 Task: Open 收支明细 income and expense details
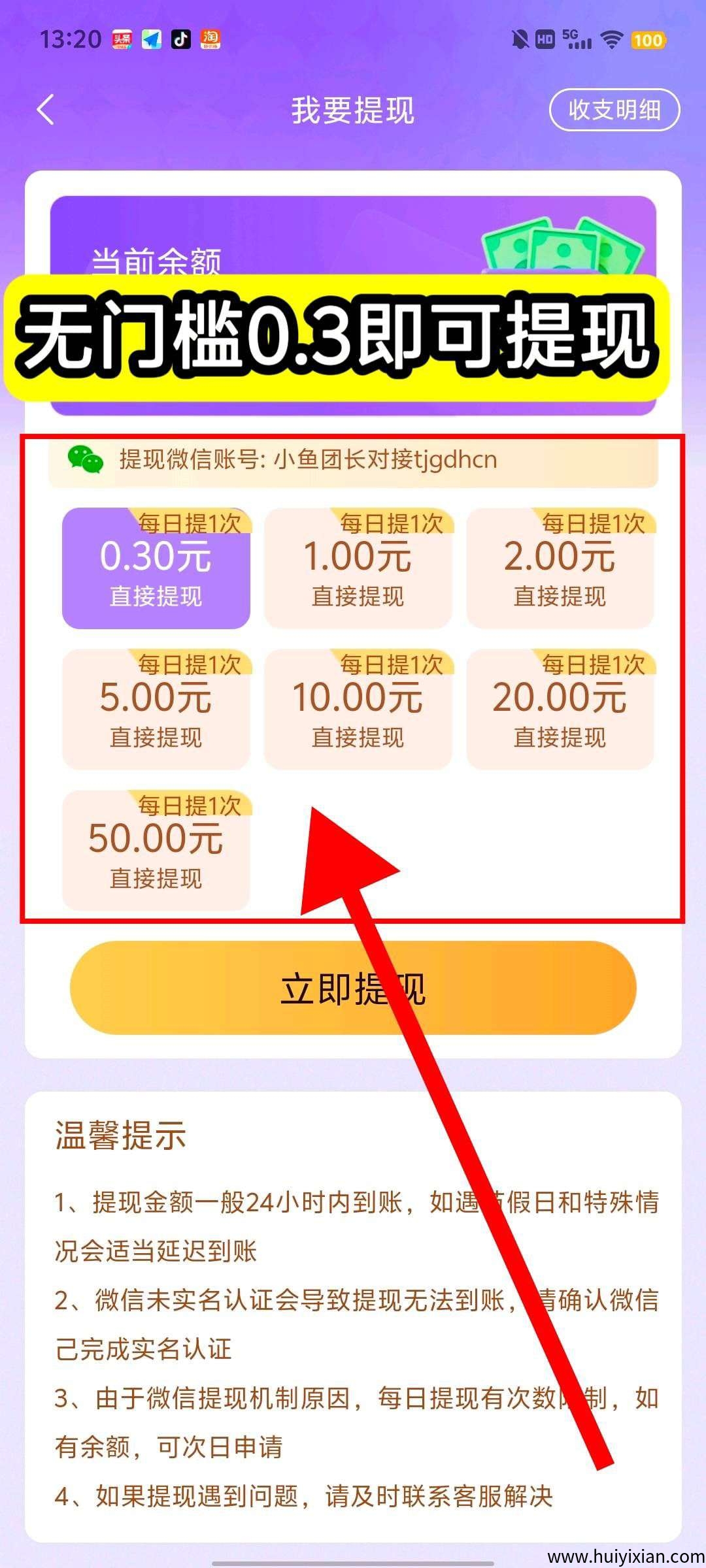click(x=614, y=110)
